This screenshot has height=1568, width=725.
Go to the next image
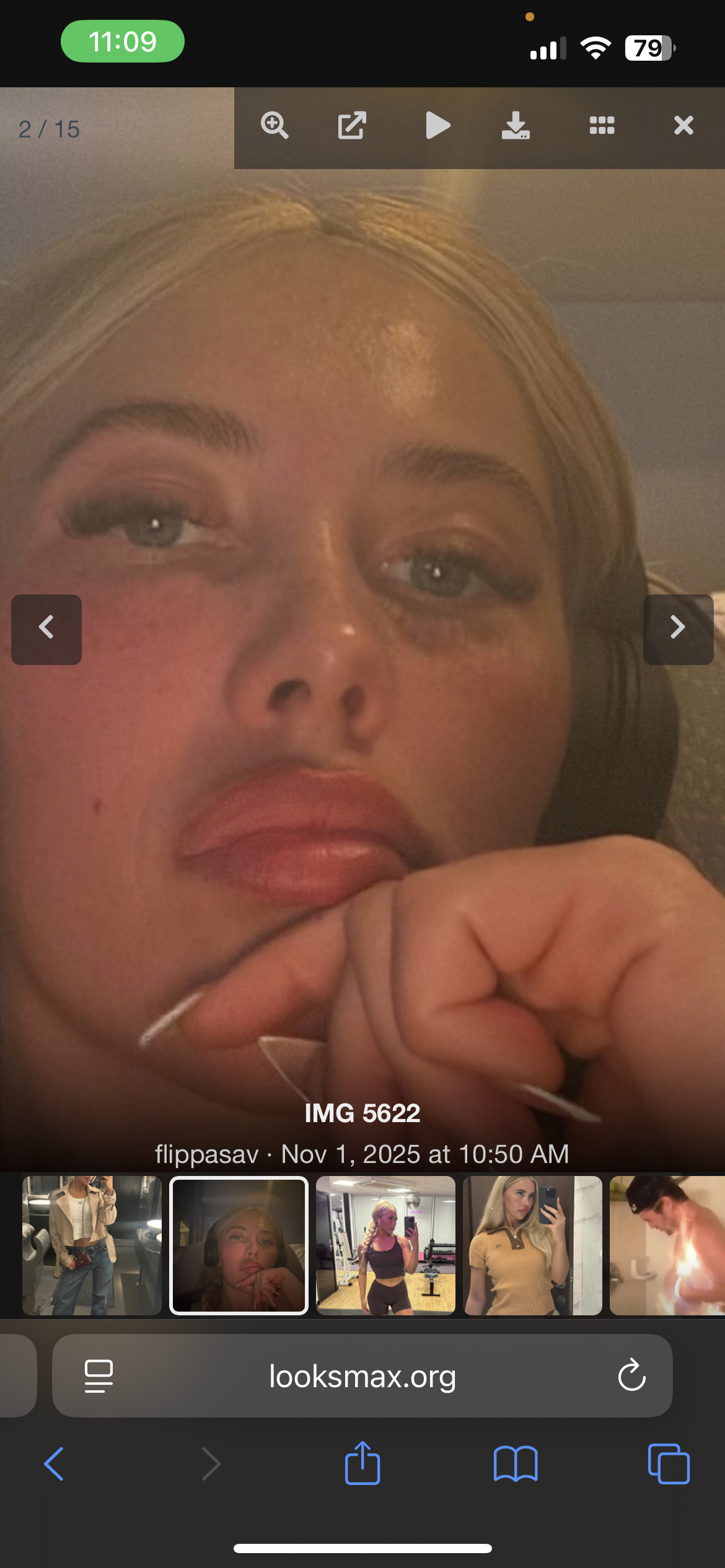(x=678, y=629)
